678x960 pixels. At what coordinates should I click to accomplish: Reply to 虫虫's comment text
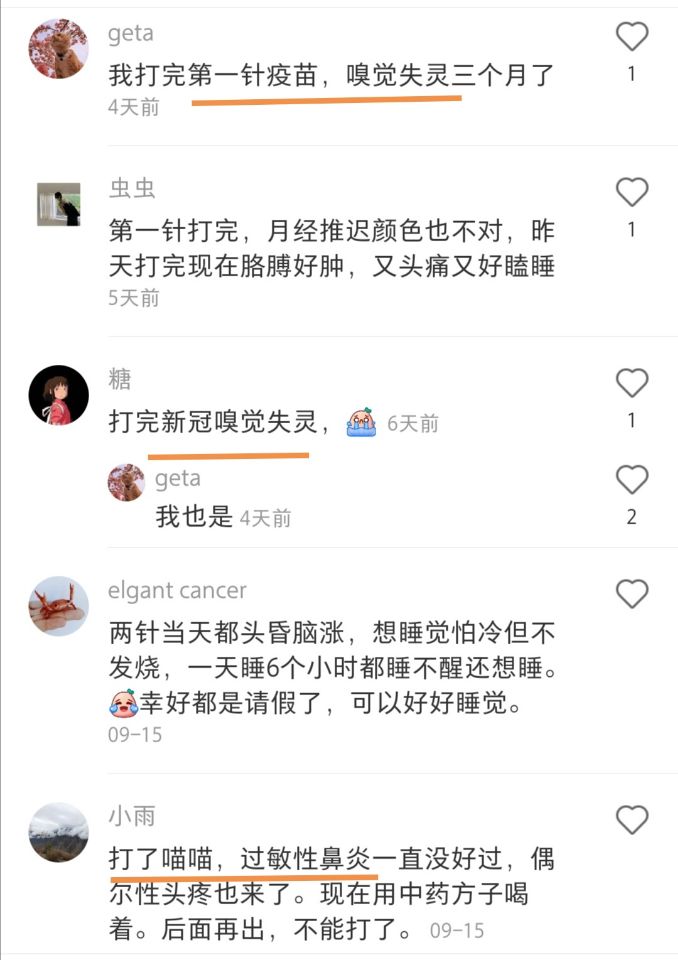click(x=330, y=249)
